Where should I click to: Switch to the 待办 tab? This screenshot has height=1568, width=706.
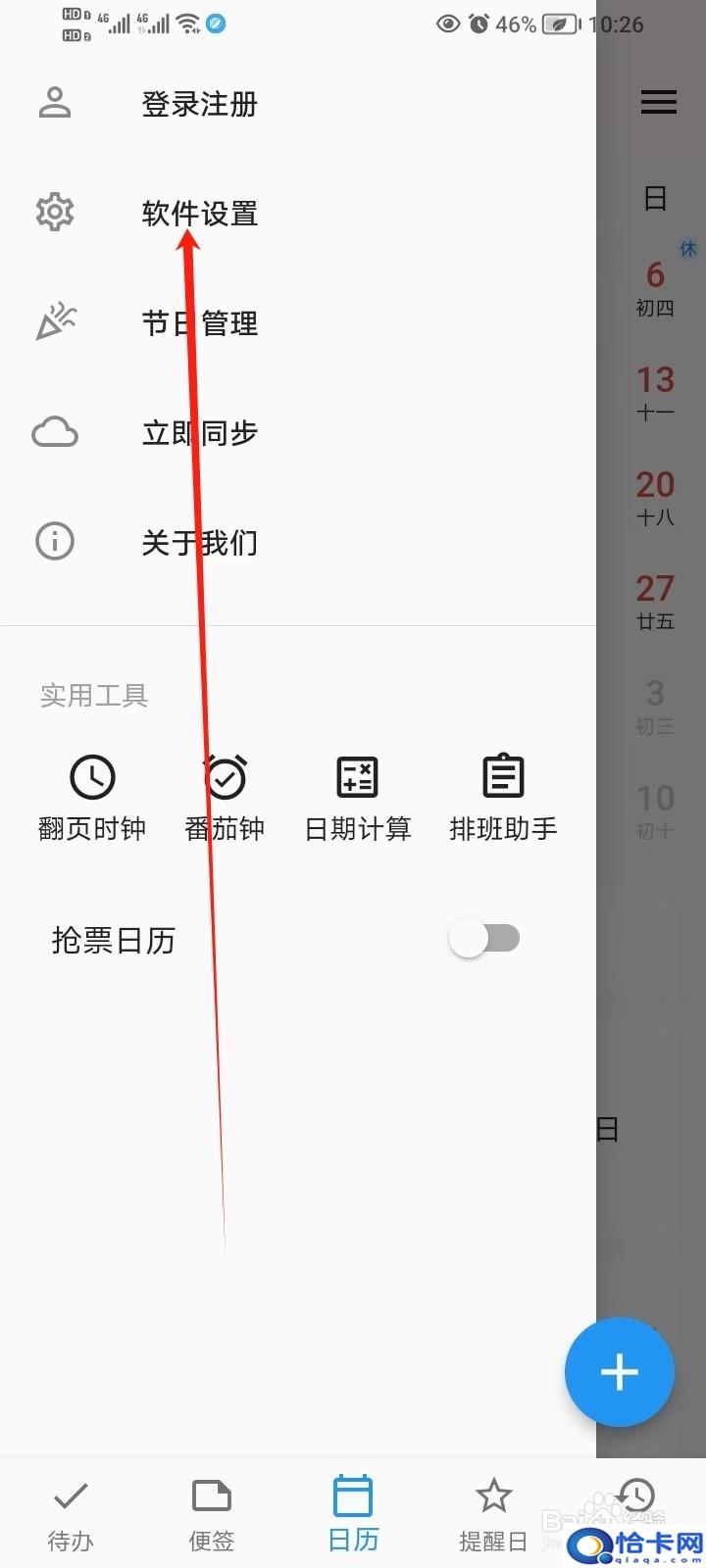(71, 1515)
